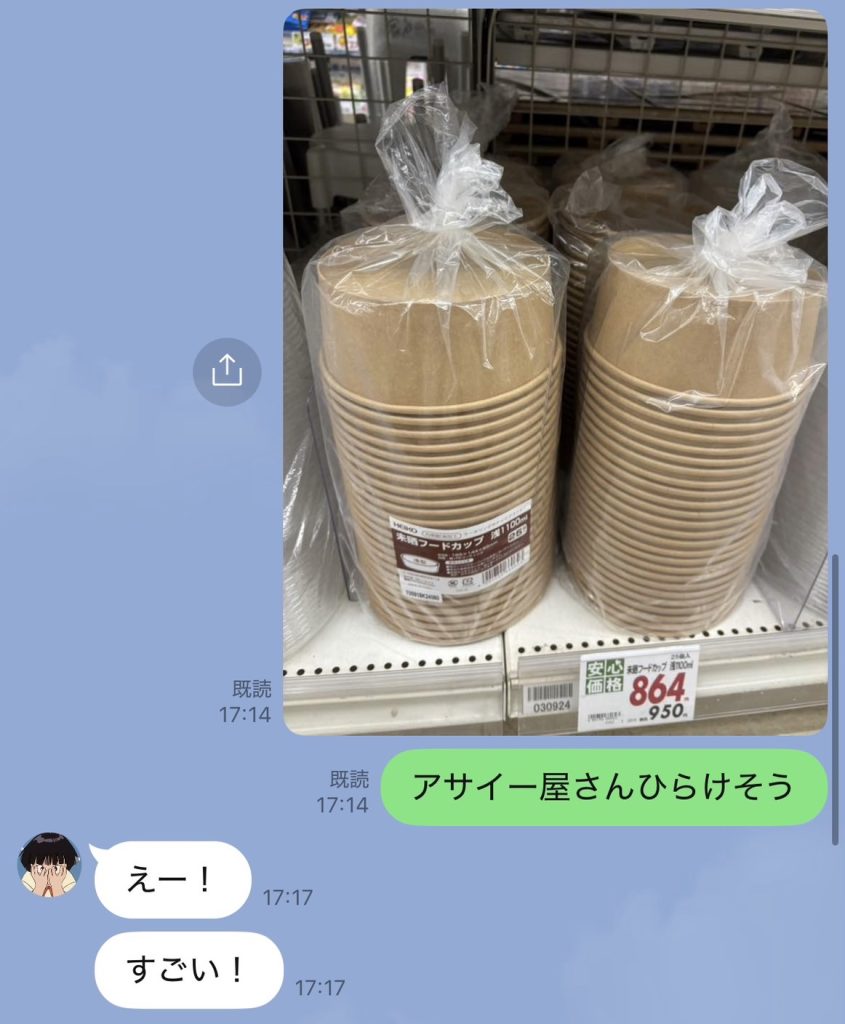
Task: Open the sender's profile avatar
Action: tap(49, 865)
